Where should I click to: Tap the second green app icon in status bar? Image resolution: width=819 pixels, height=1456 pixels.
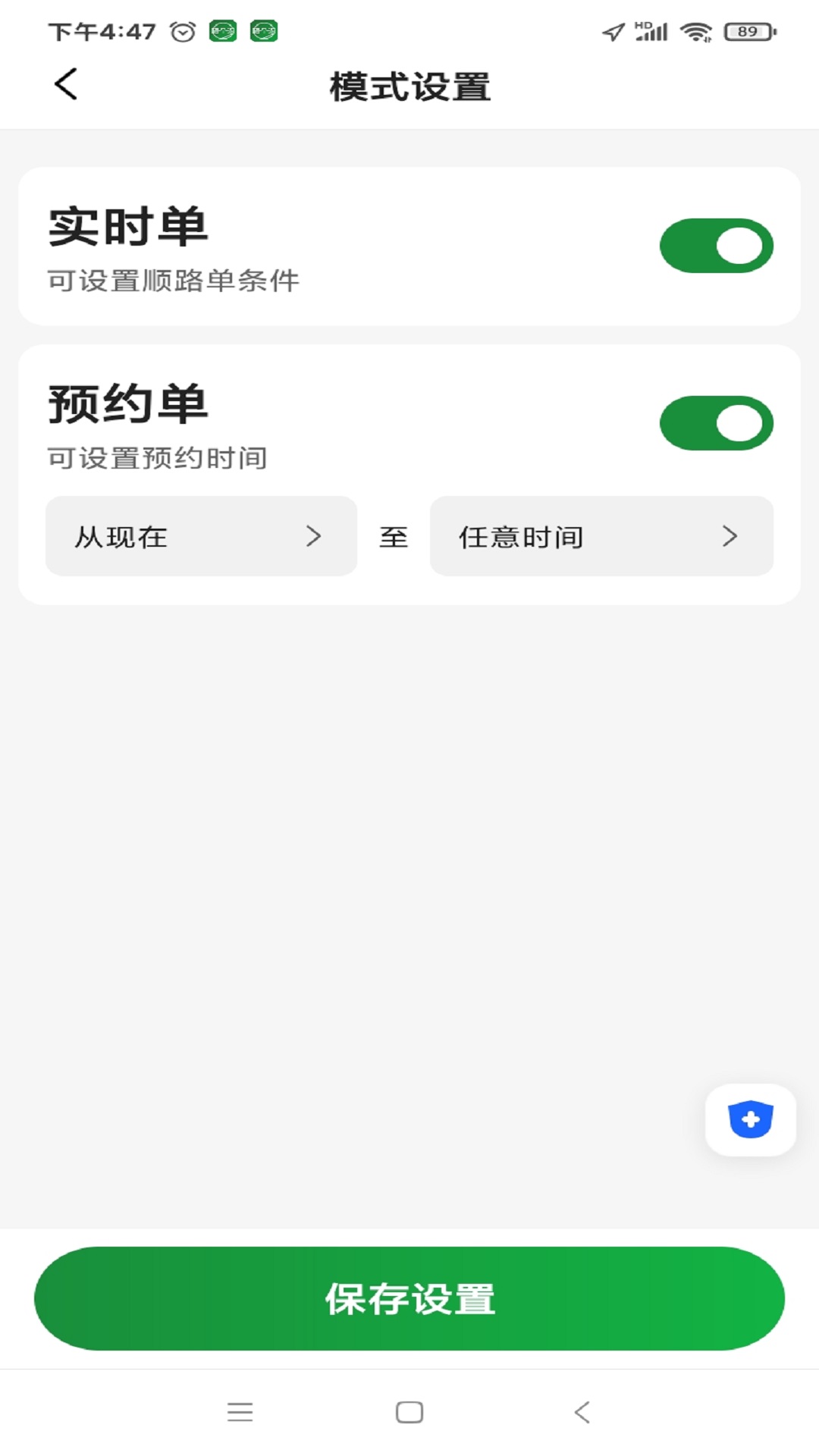coord(263,31)
